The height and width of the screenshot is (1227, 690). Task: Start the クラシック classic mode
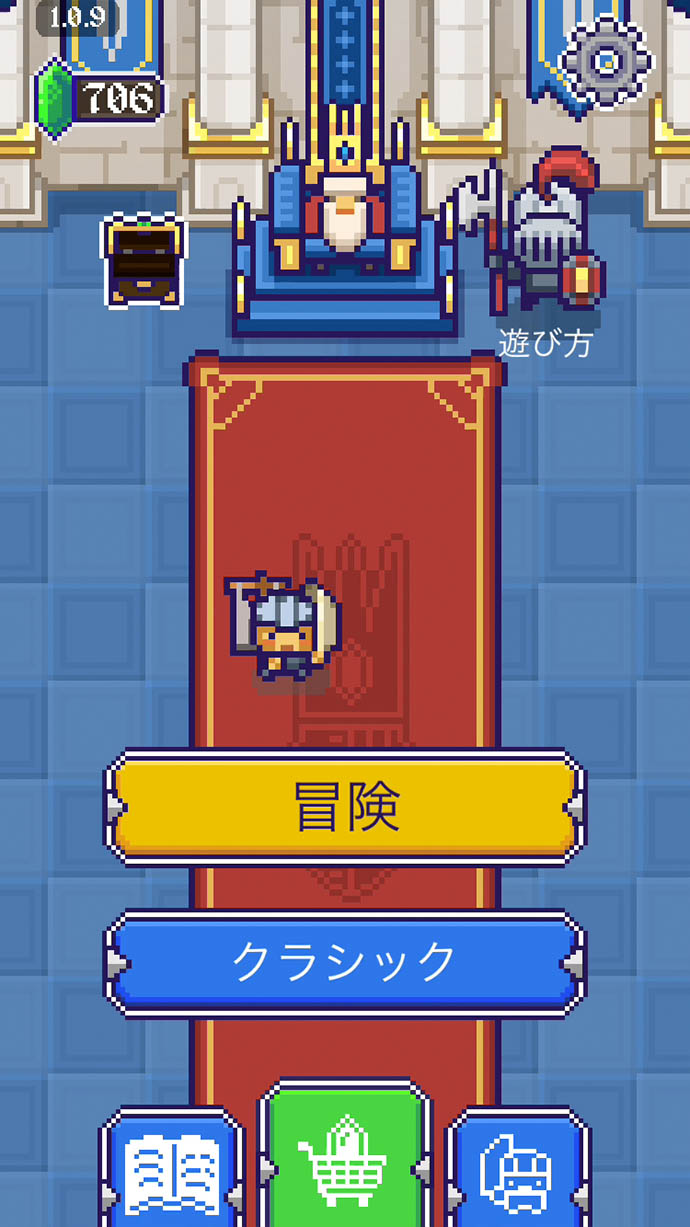pos(345,962)
